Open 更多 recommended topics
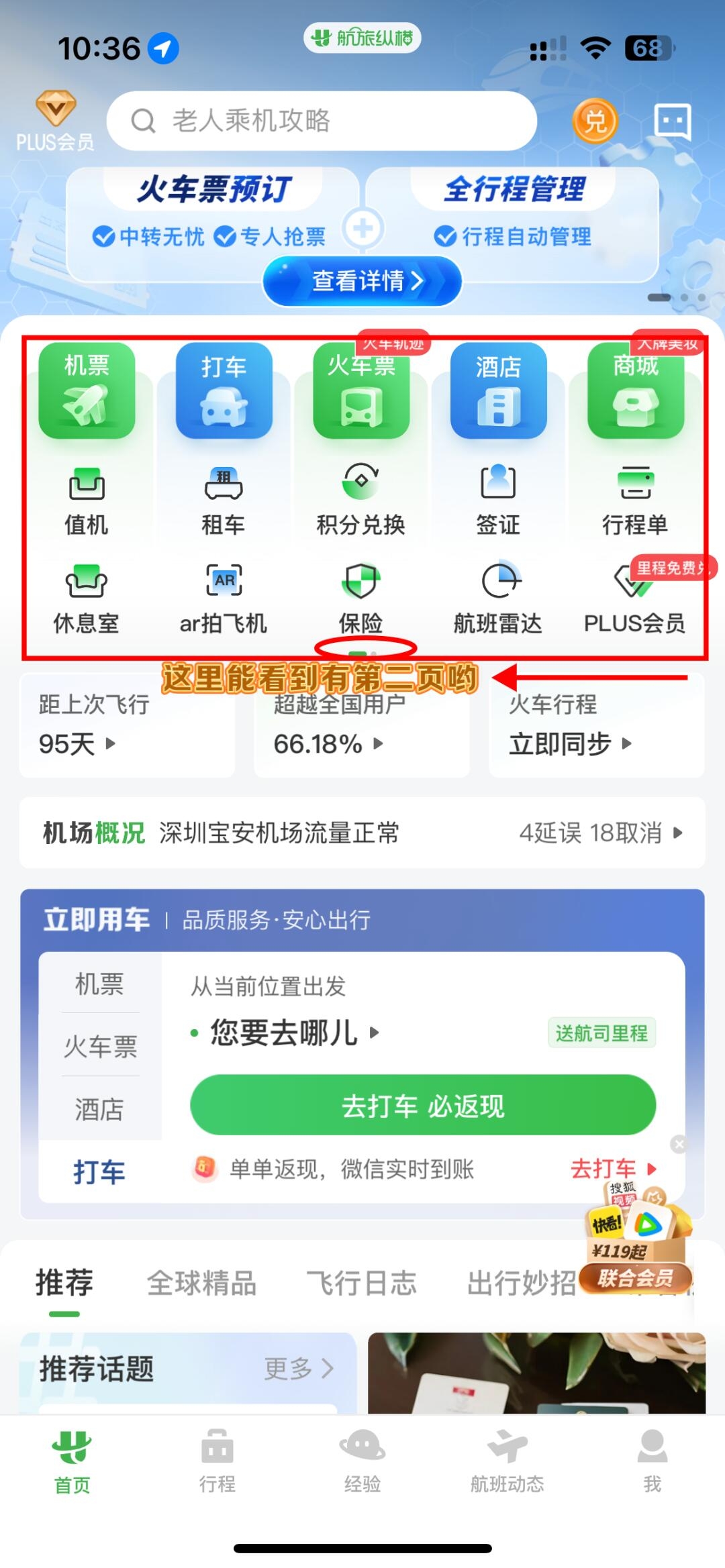This screenshot has width=725, height=1568. pyautogui.click(x=298, y=1368)
